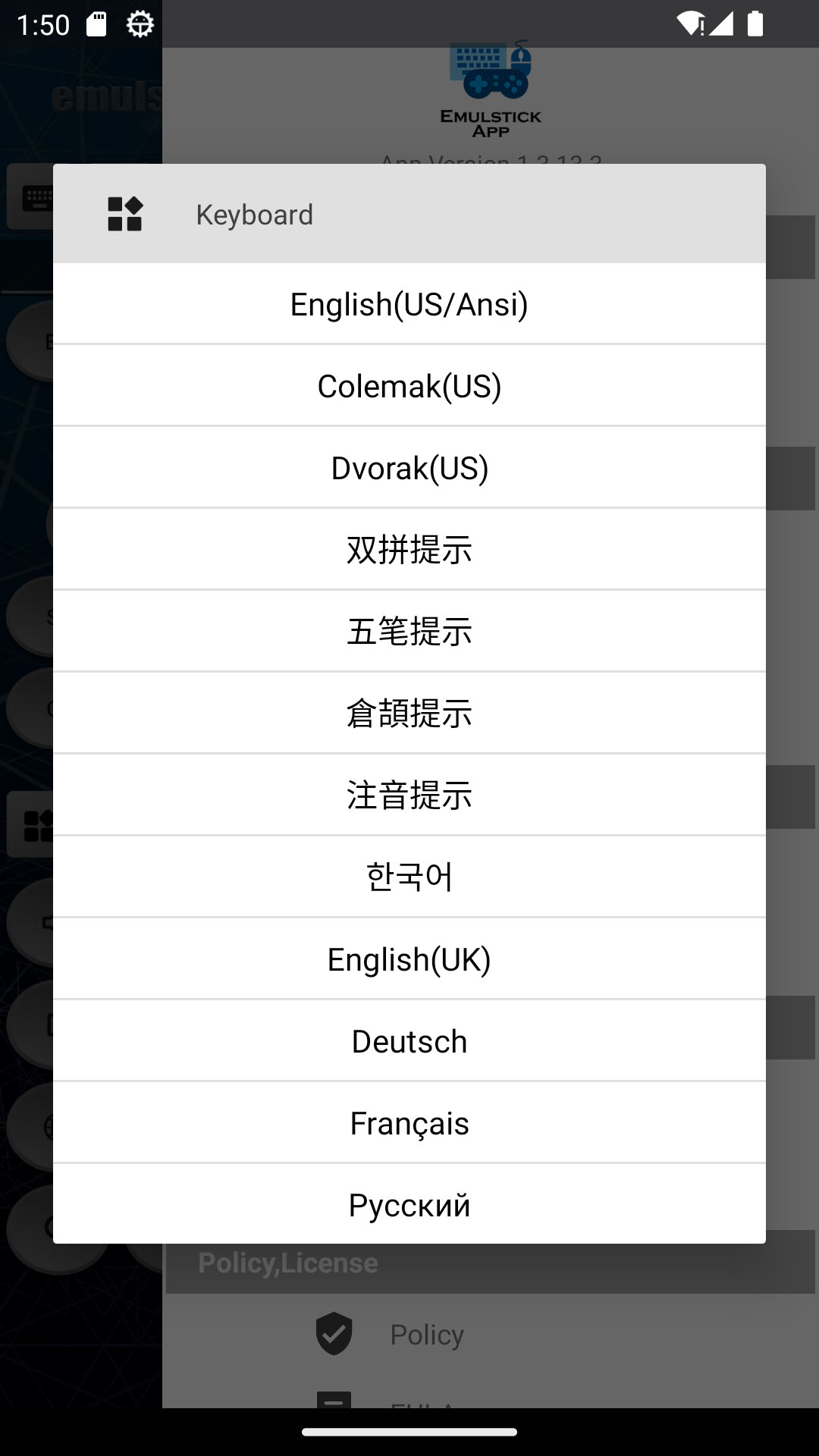
Task: Choose the 双拼提示 option
Action: 409,549
